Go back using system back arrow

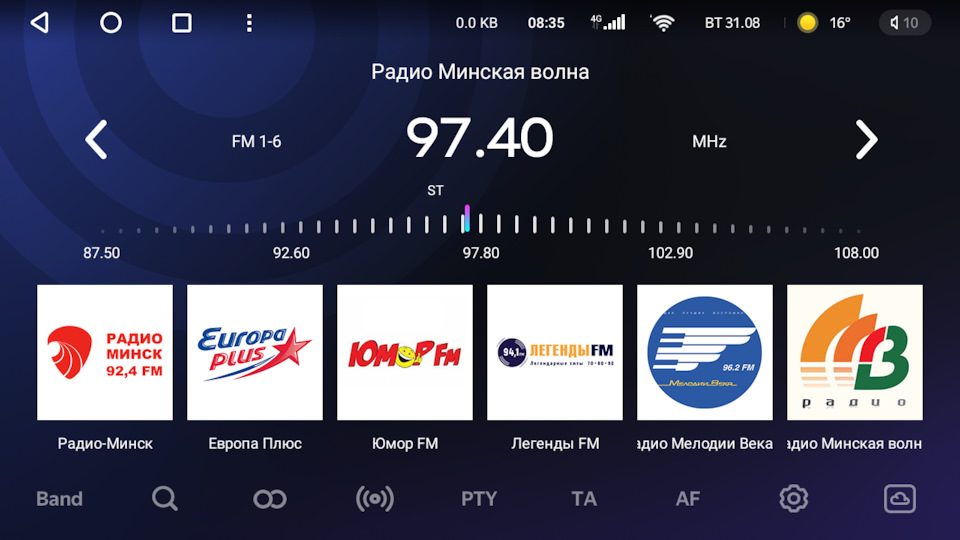pyautogui.click(x=40, y=22)
